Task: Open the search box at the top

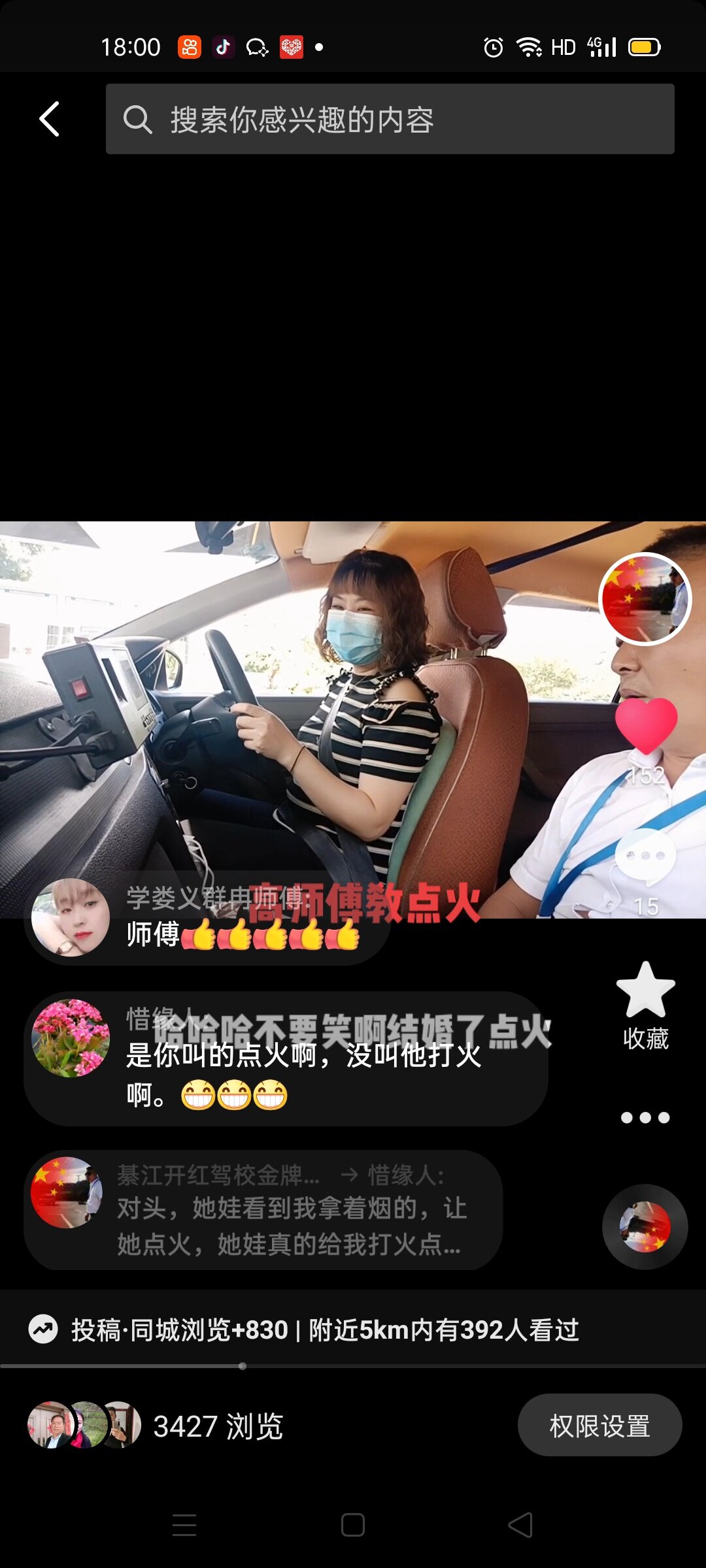Action: (390, 119)
